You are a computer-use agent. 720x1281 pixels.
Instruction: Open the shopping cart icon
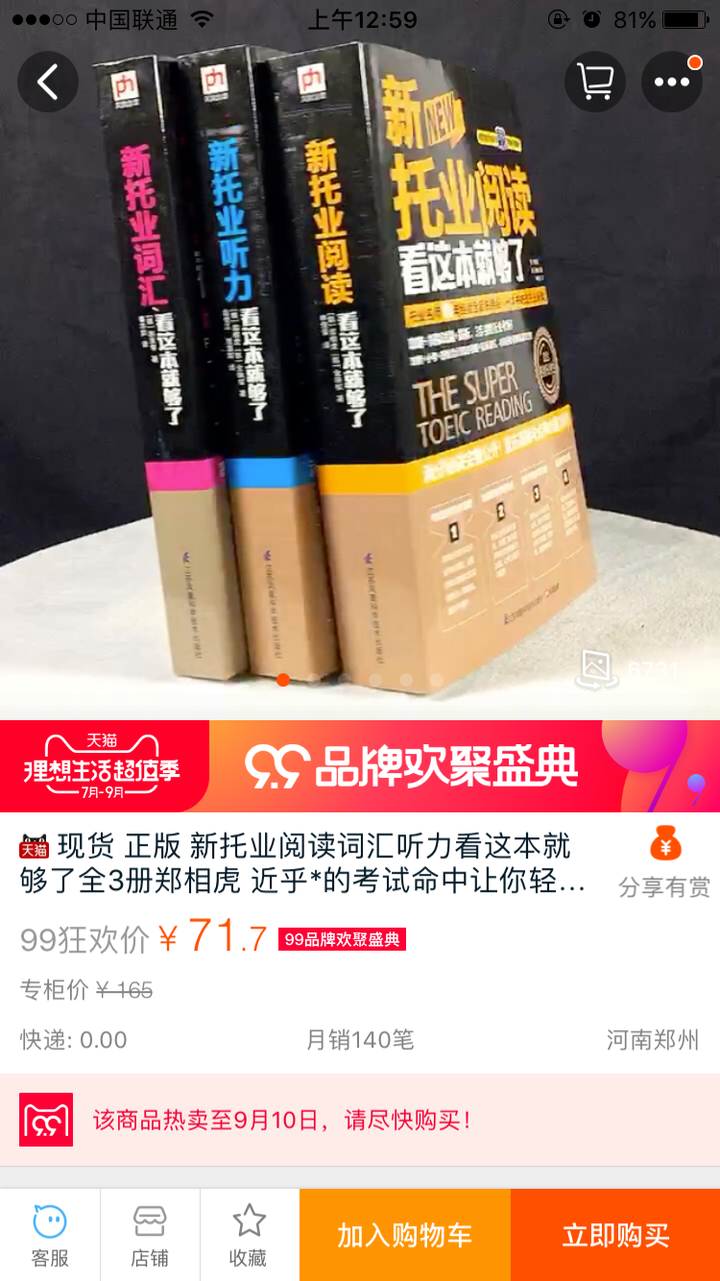pos(596,81)
